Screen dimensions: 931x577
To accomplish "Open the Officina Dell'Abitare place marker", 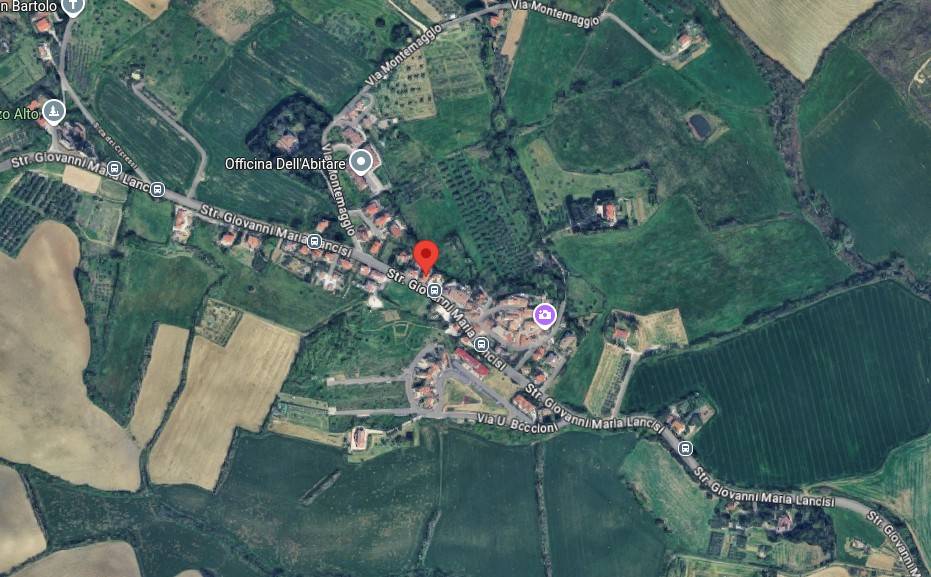I will [362, 162].
